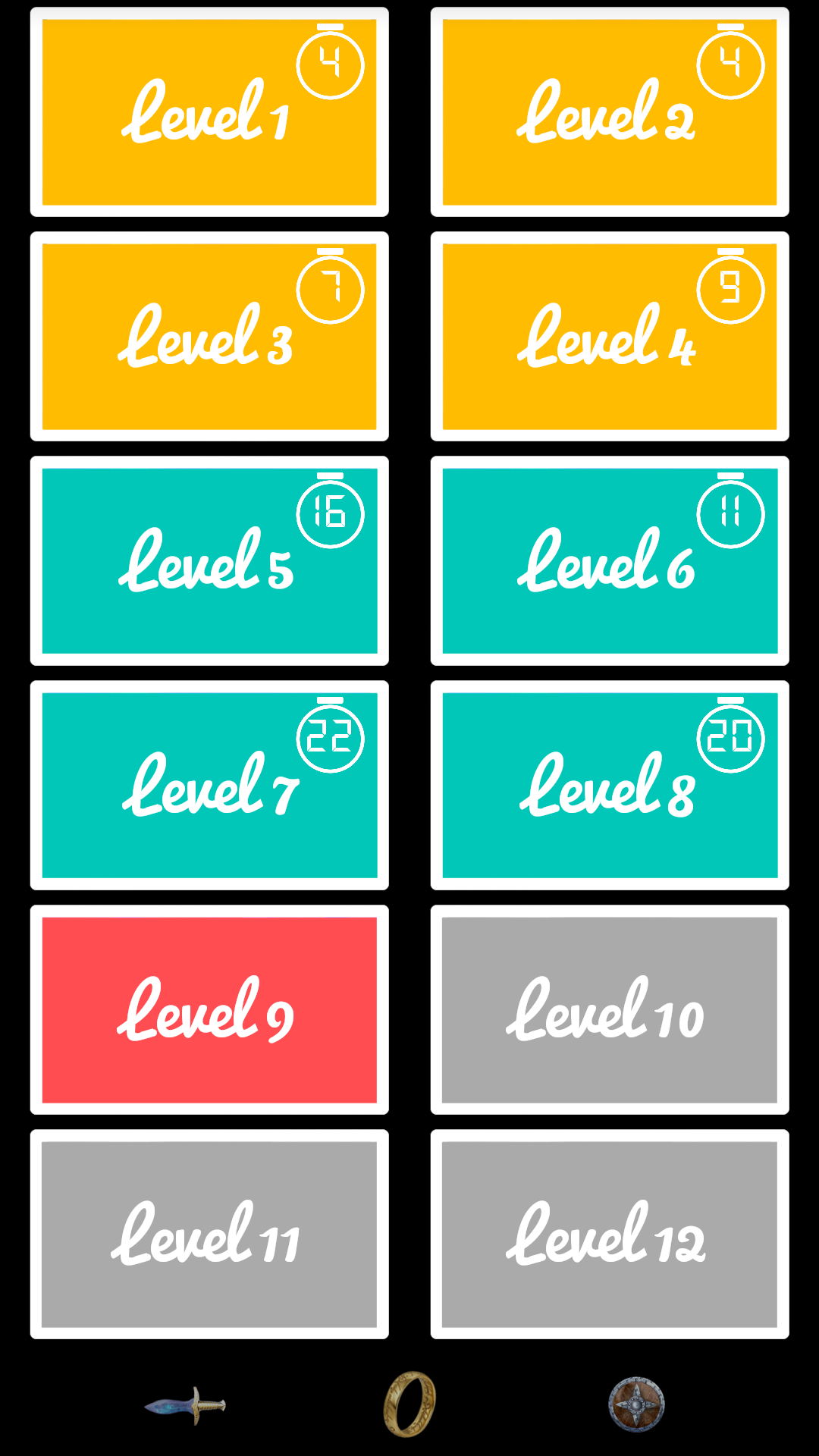Tap the Level 8 tile

point(610,786)
